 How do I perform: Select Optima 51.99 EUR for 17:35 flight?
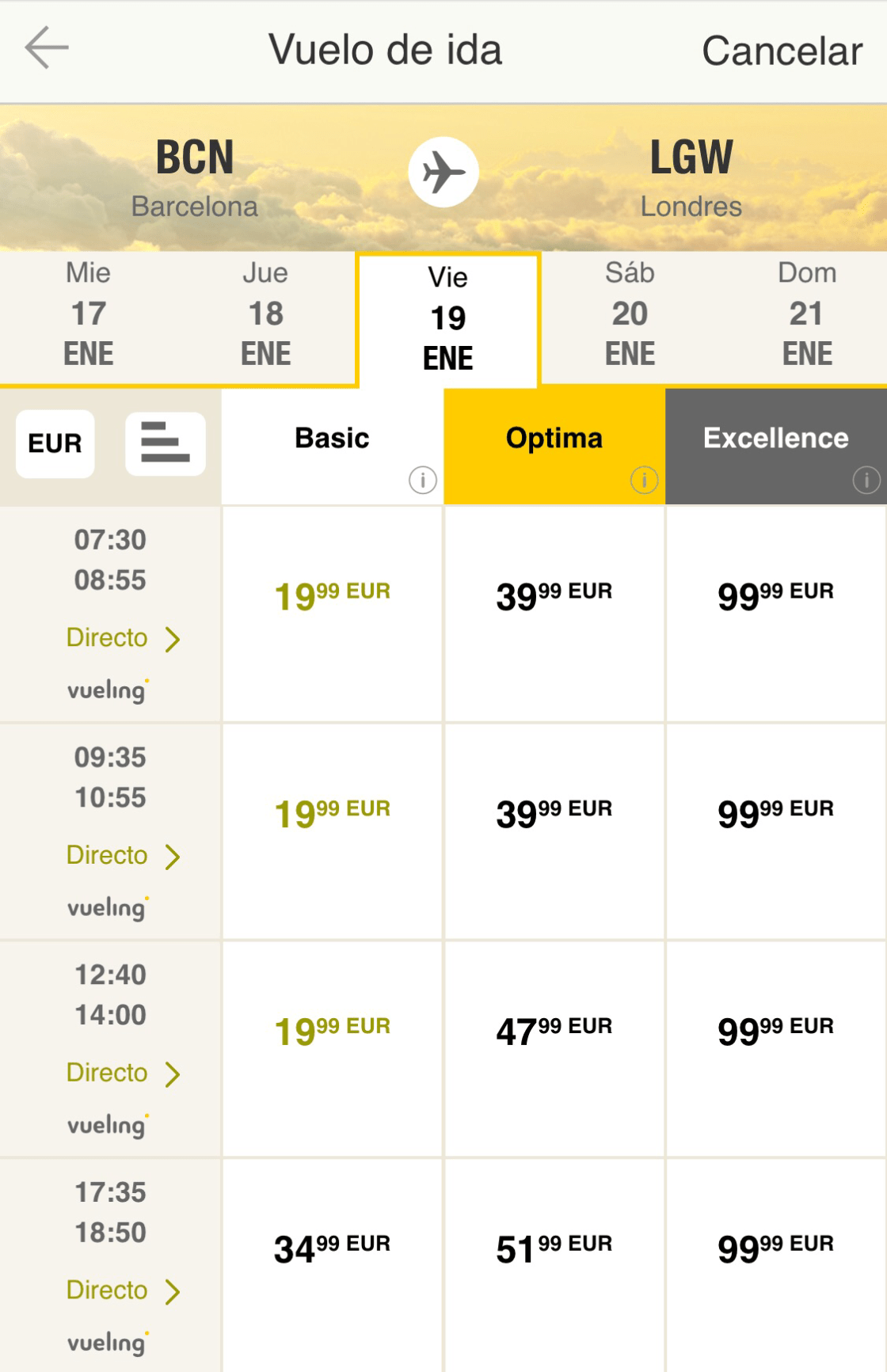tap(554, 1248)
